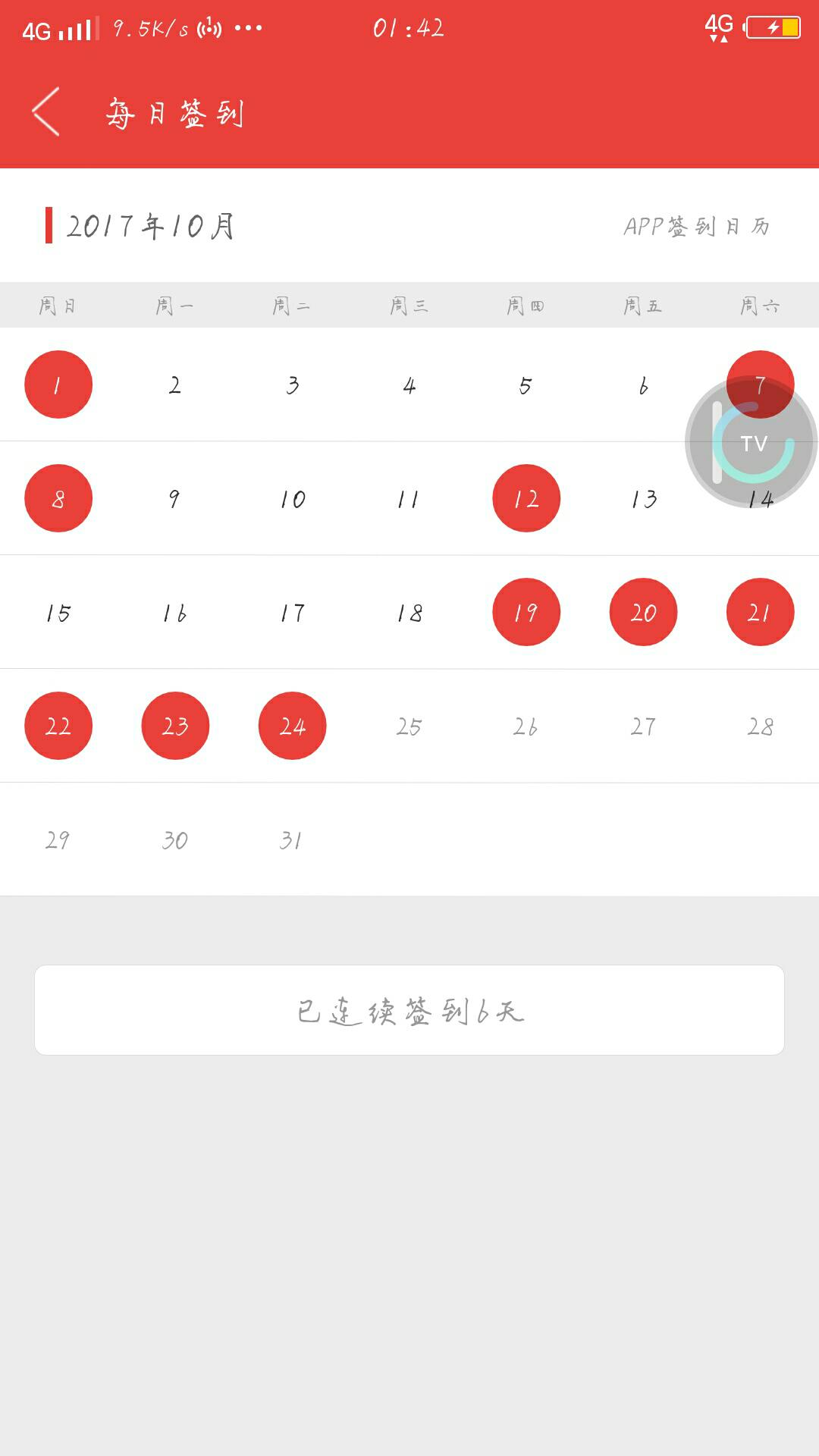Tap the 已连续签到6天 button
The image size is (819, 1456).
409,1010
